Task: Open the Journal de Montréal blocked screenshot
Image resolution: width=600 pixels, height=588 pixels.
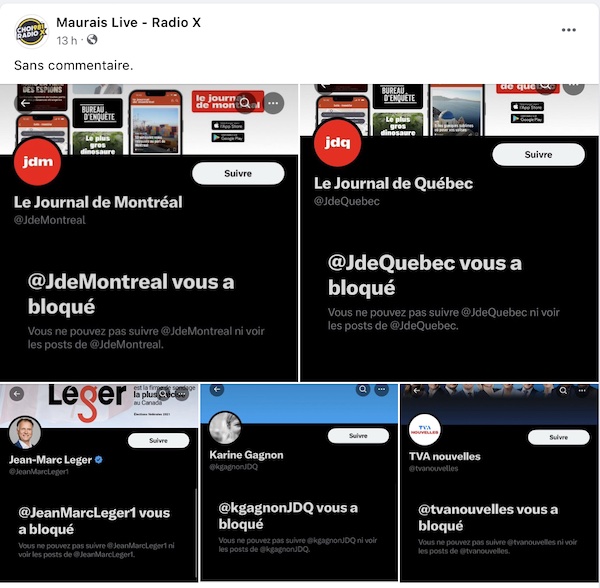Action: (149, 232)
